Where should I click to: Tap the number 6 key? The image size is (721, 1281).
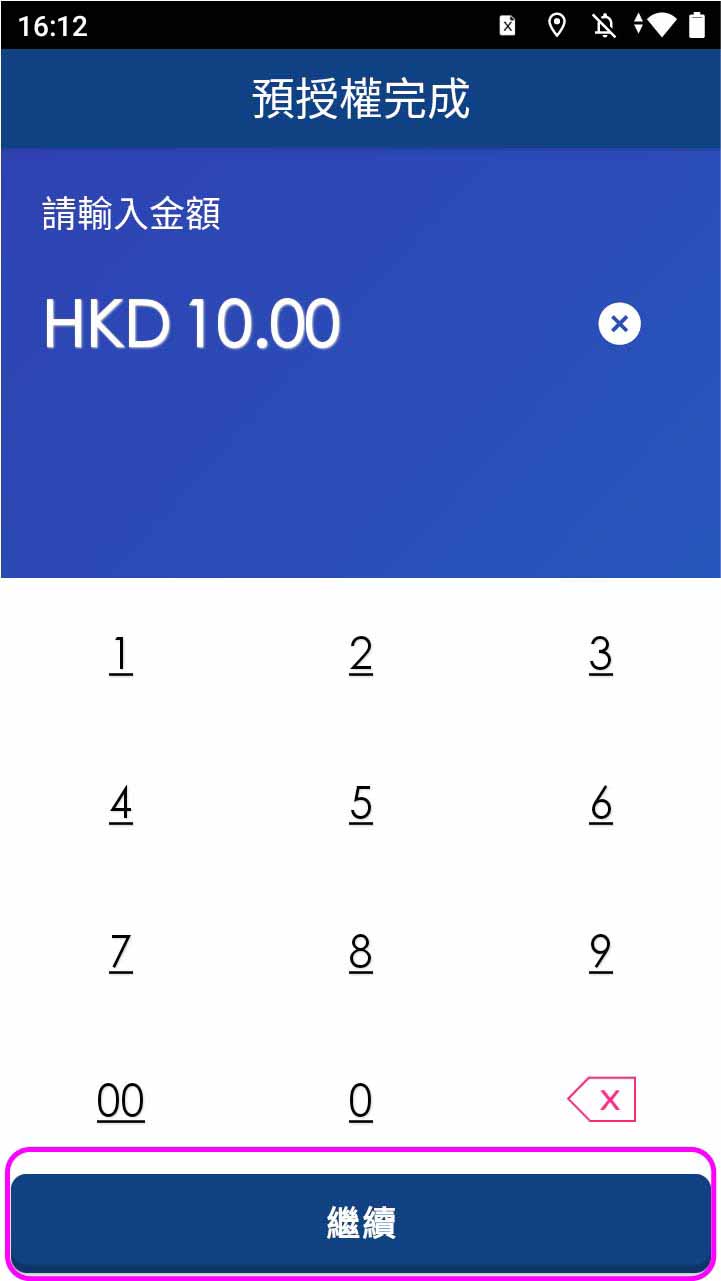600,804
